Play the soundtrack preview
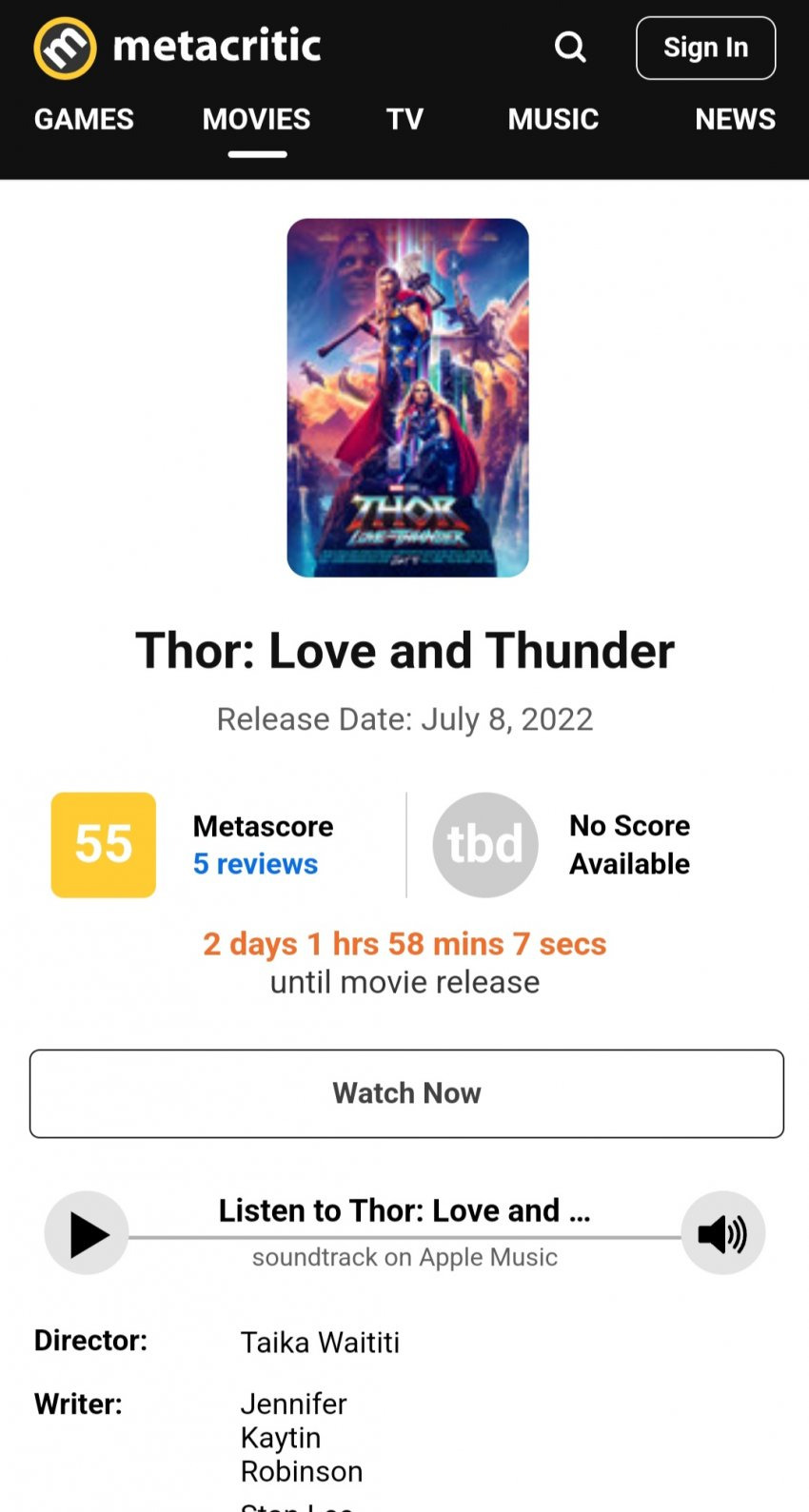Screen dimensions: 809x1512 click(87, 1233)
